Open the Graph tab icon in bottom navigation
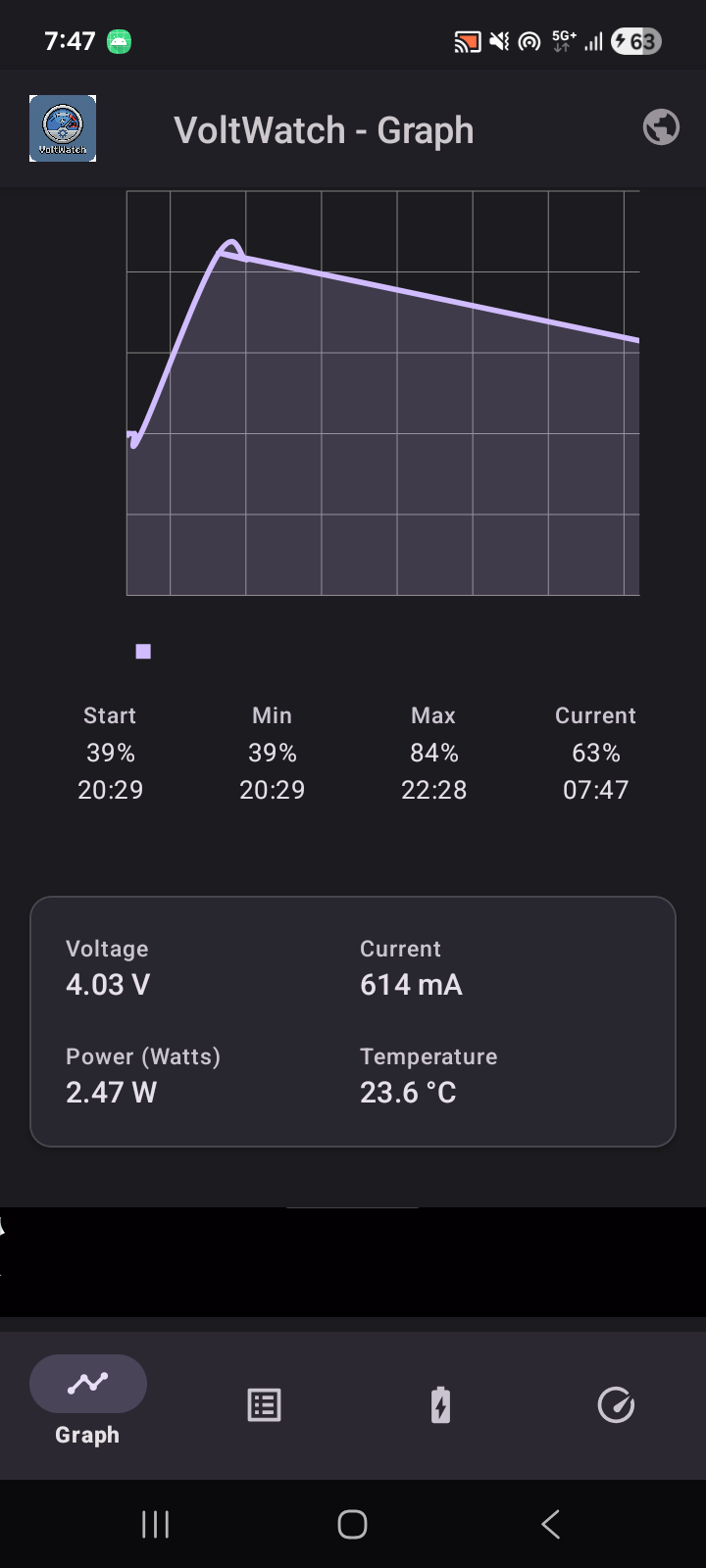This screenshot has width=706, height=1568. [x=87, y=1384]
